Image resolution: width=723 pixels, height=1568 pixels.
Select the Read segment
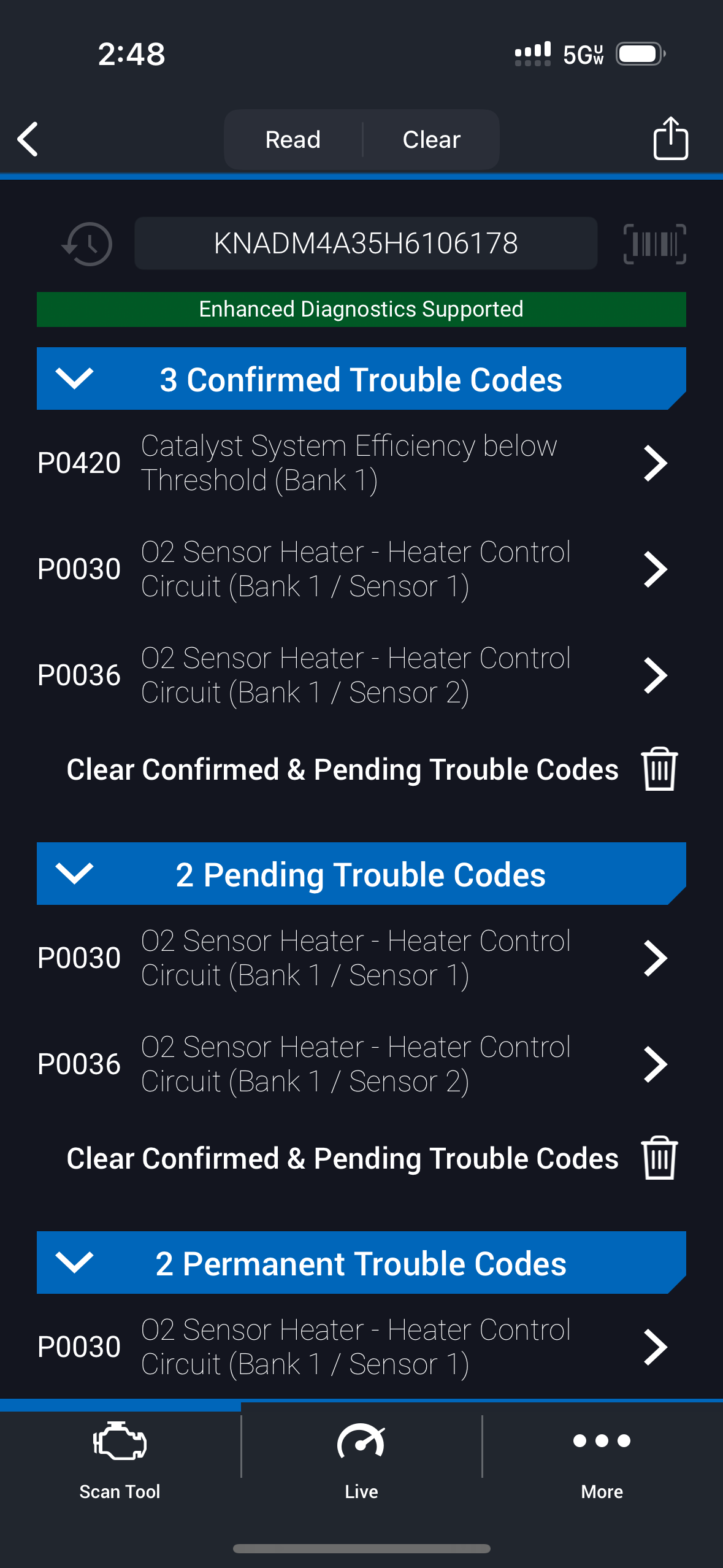pyautogui.click(x=293, y=139)
